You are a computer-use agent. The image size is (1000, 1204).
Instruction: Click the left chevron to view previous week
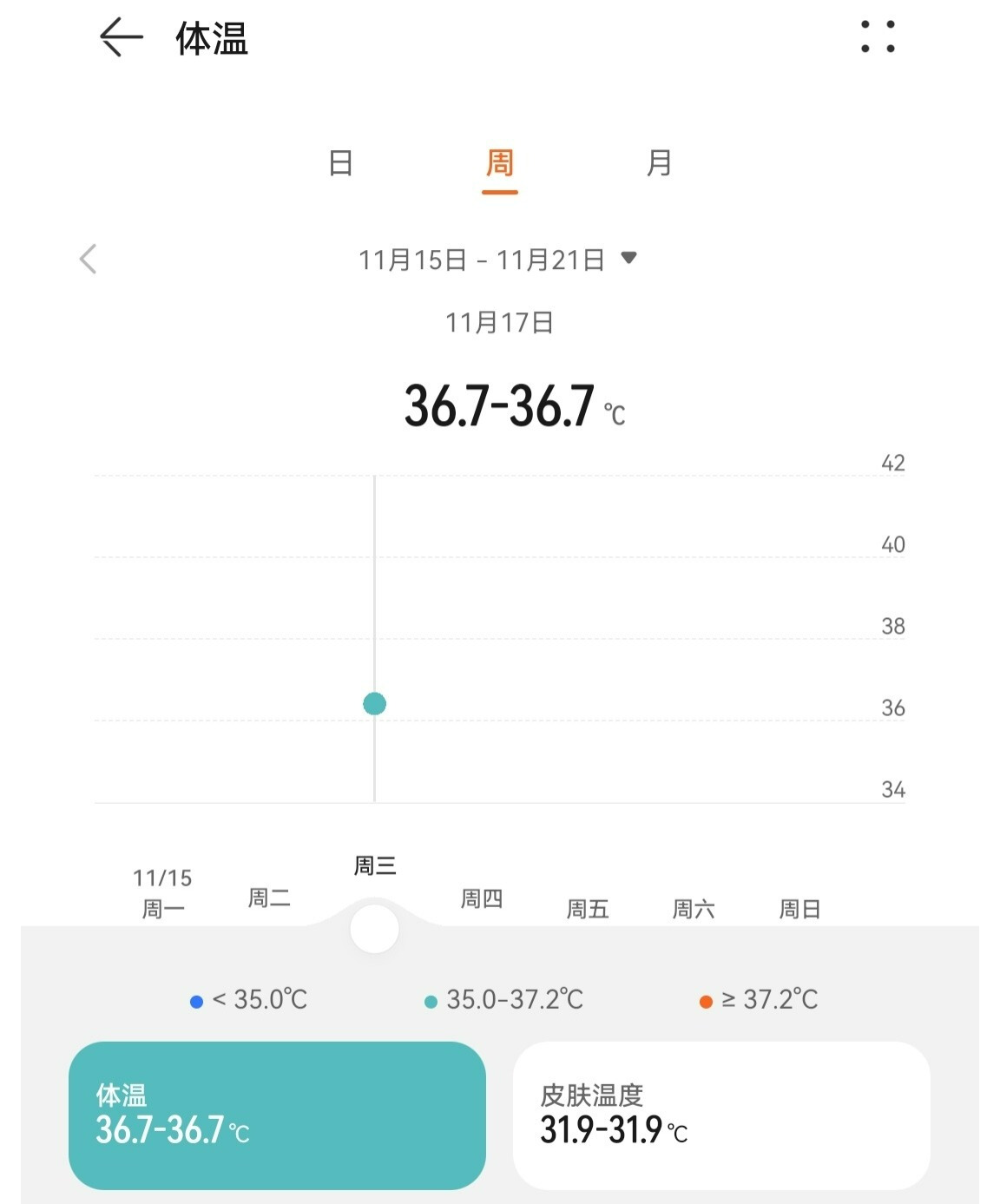click(87, 258)
